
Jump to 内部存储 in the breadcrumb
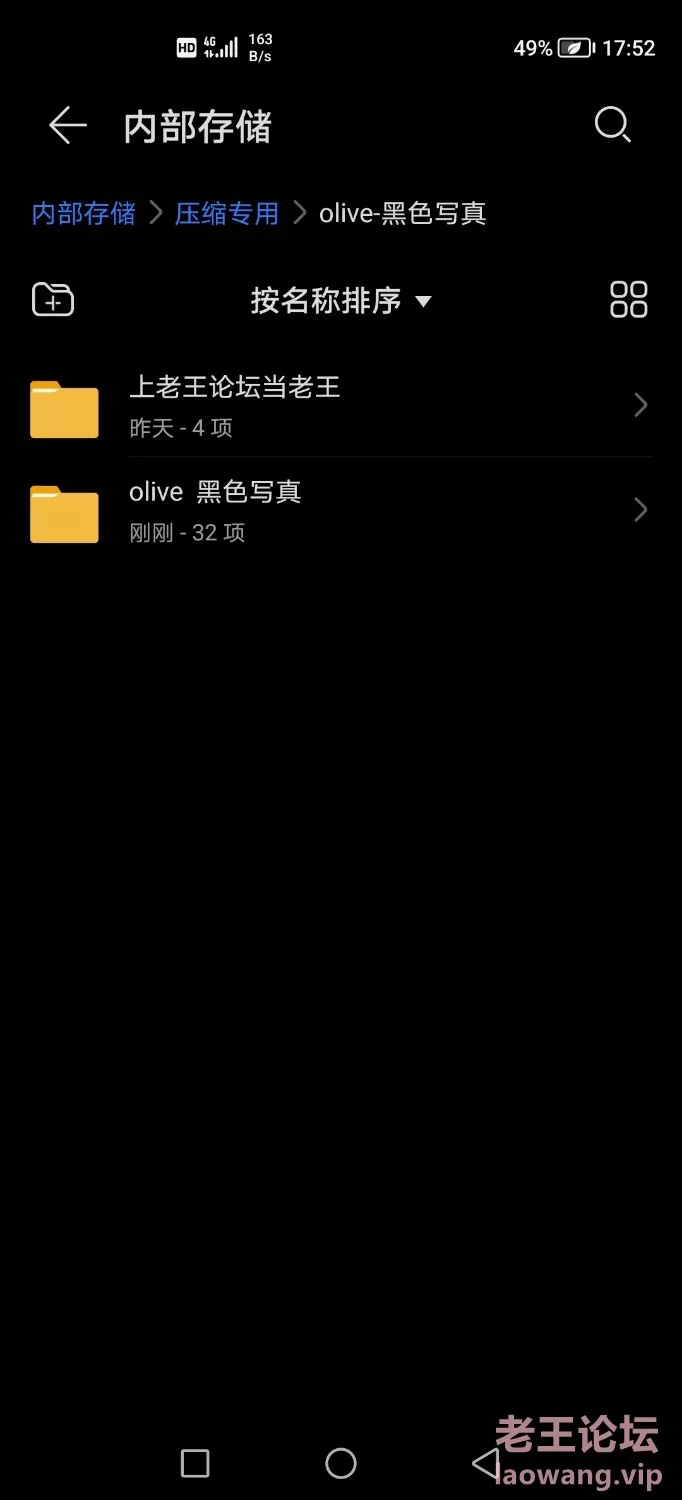point(84,213)
